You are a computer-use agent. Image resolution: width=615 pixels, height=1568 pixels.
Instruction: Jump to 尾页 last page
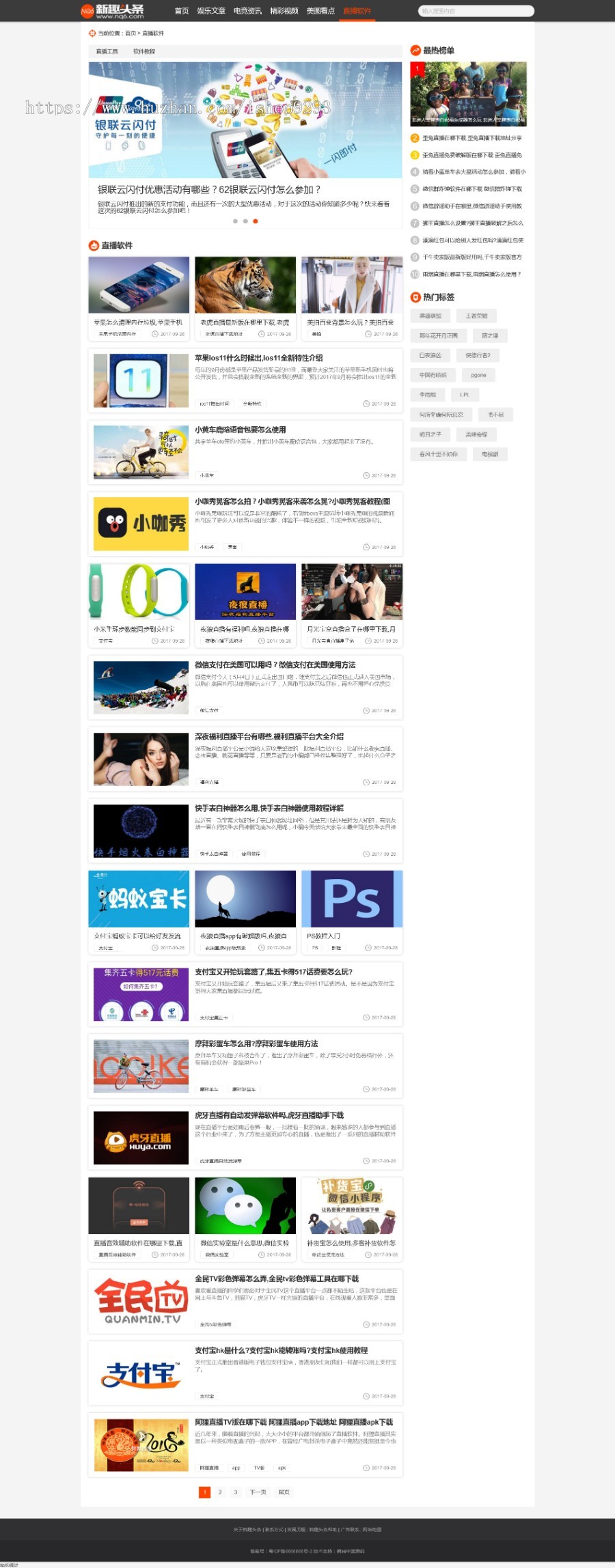(x=284, y=1492)
